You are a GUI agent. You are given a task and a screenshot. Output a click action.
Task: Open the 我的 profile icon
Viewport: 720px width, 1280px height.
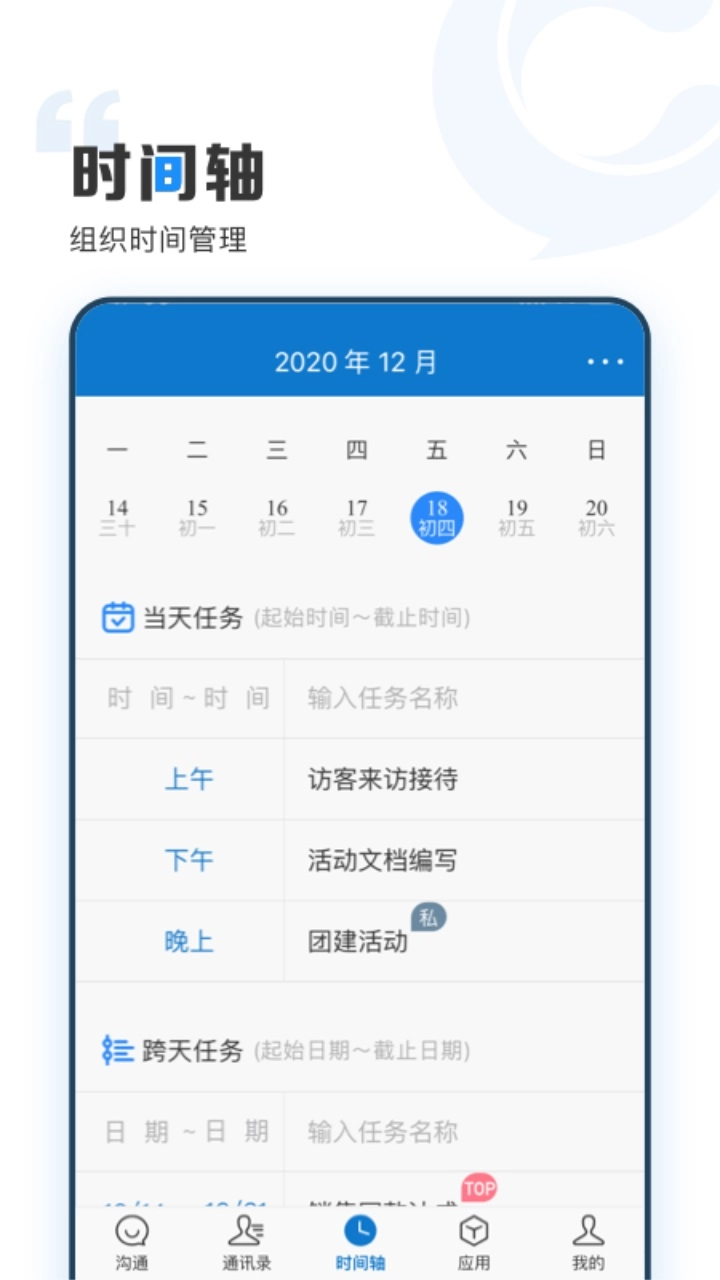click(x=587, y=1227)
